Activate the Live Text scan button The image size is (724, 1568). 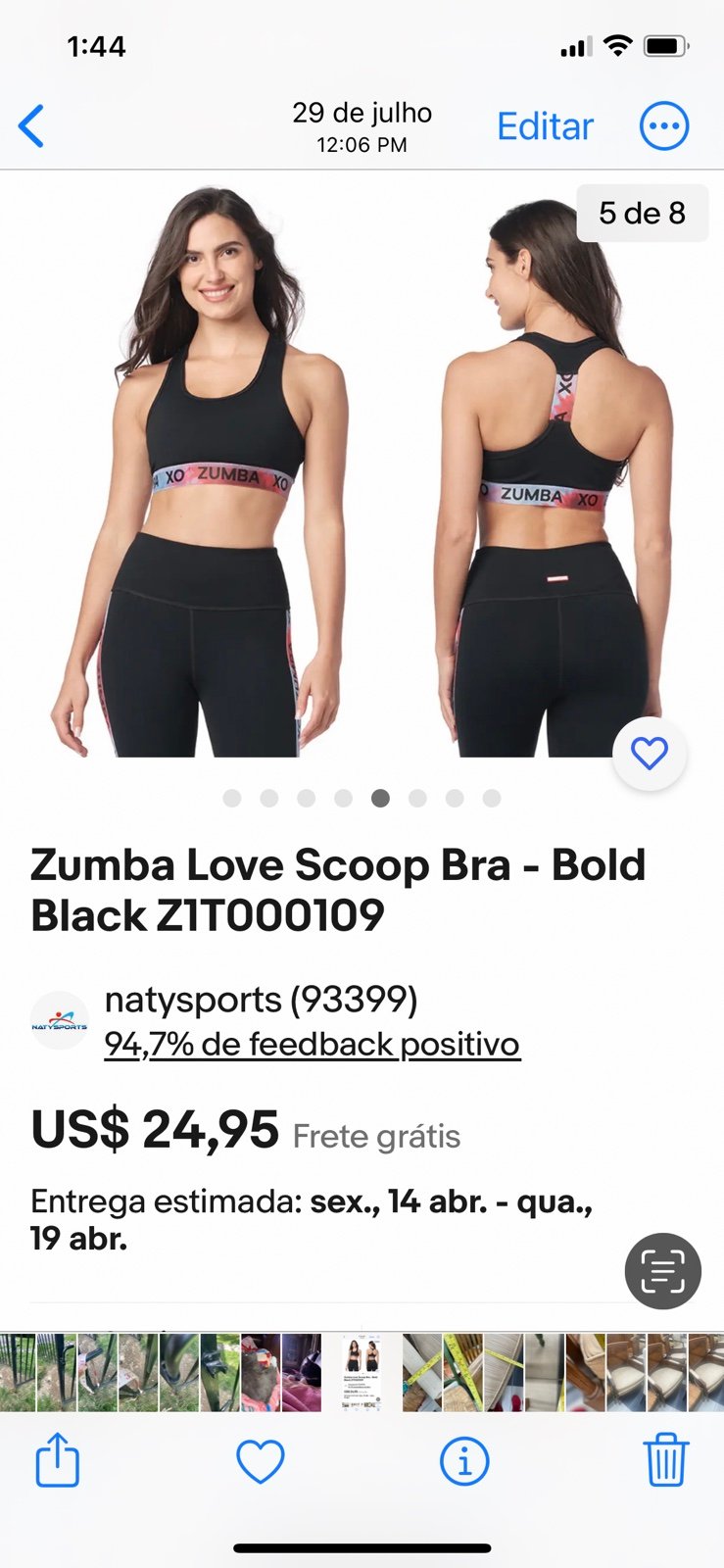tap(663, 1271)
